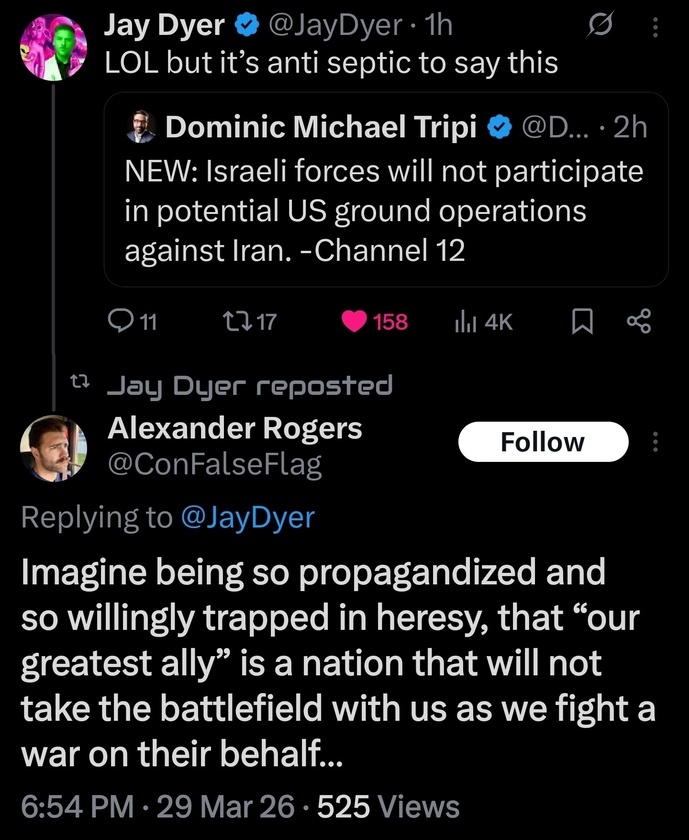Follow Alexander Rogers
The image size is (689, 840).
point(543,442)
